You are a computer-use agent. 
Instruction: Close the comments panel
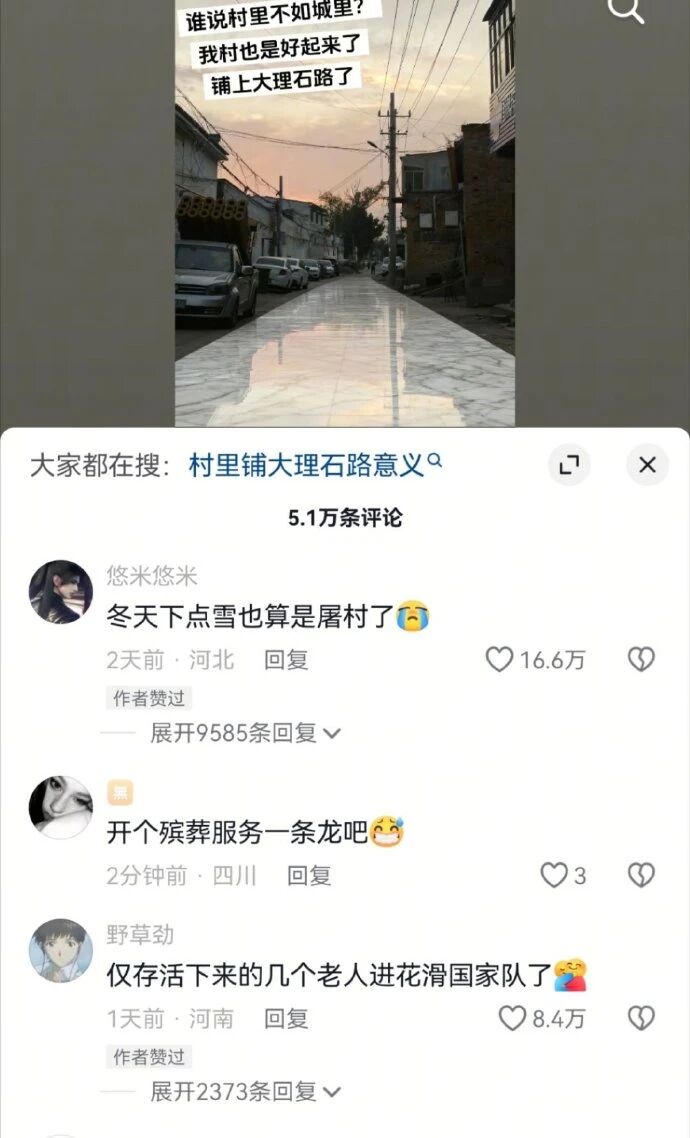click(647, 465)
